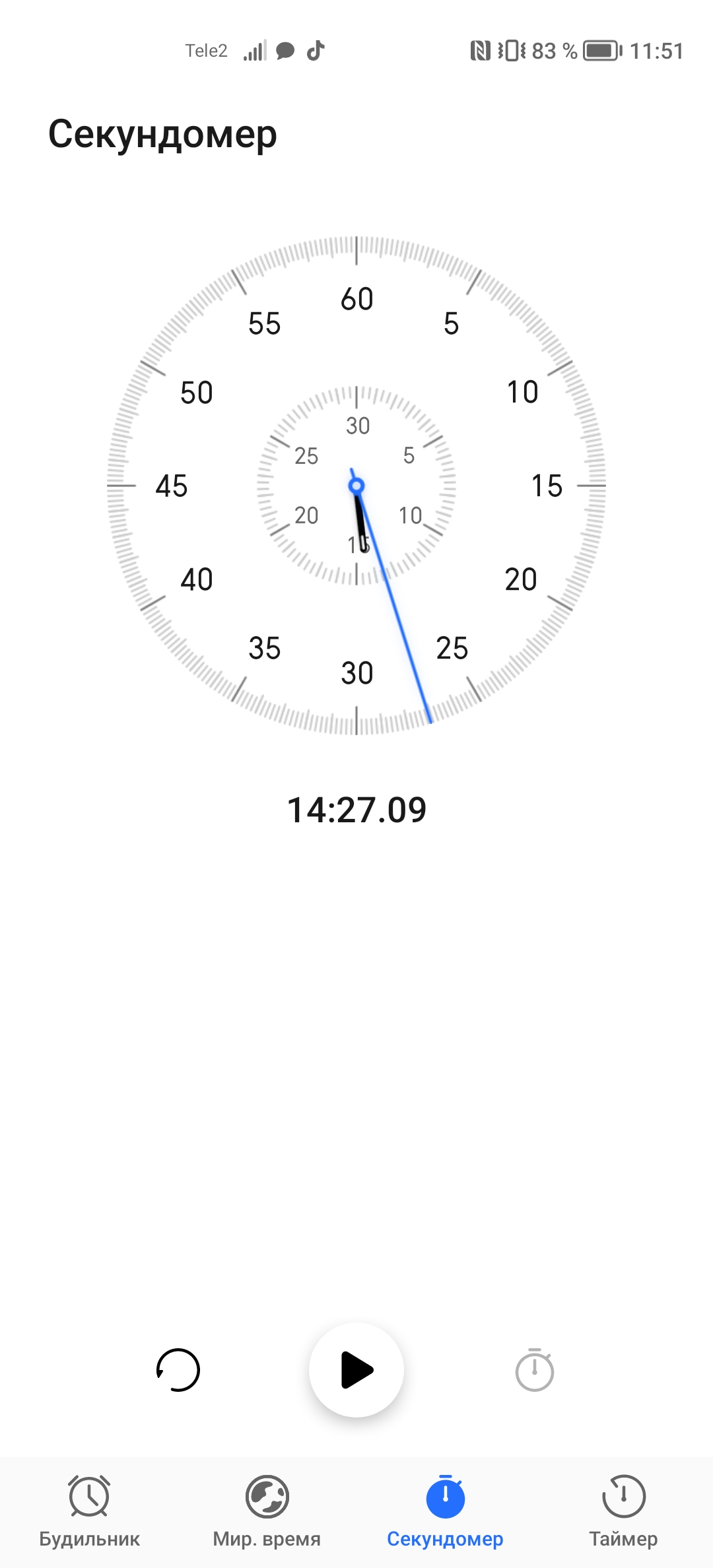Tap the lap timer icon

(534, 1370)
